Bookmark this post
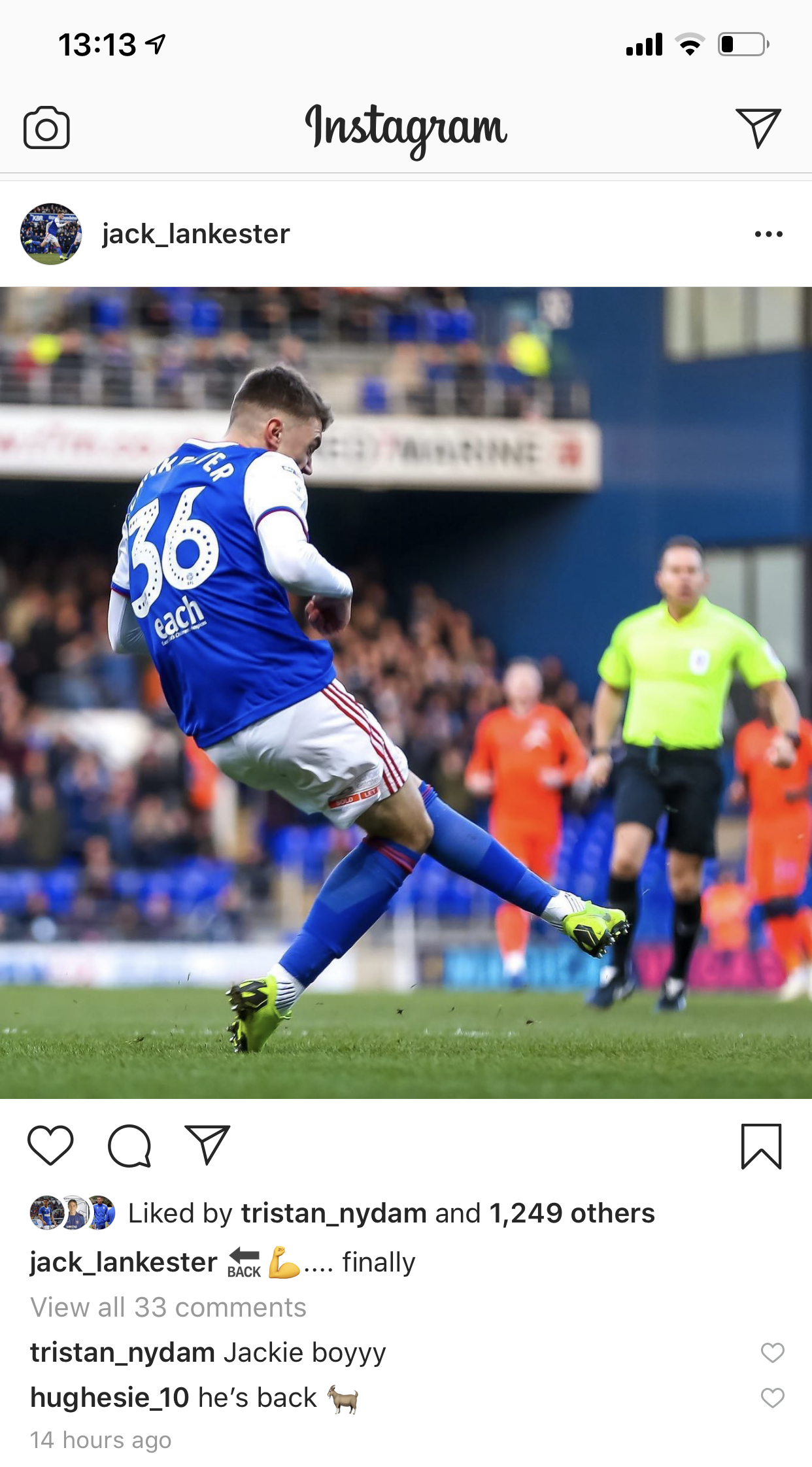The image size is (812, 1467). [761, 1146]
